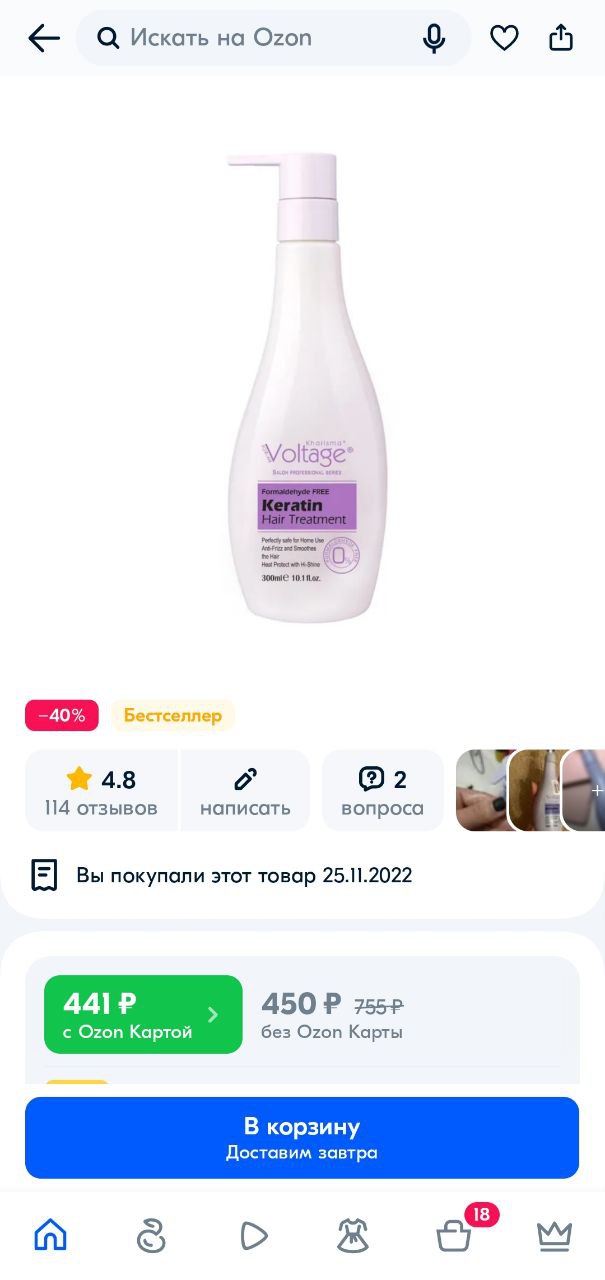Open the swirl-icon tab in bottom bar
Image resolution: width=605 pixels, height=1280 pixels.
pos(151,1237)
